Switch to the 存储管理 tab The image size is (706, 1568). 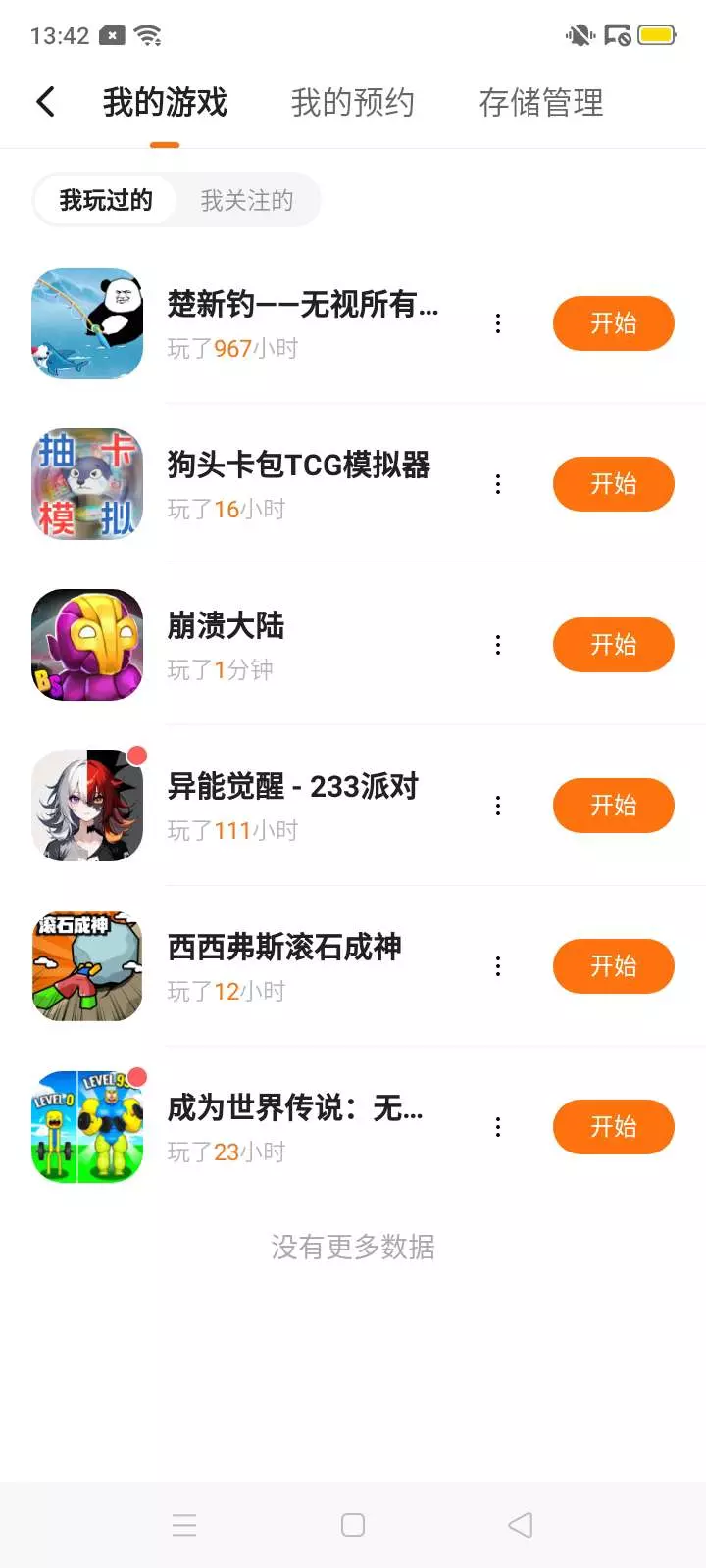coord(540,102)
